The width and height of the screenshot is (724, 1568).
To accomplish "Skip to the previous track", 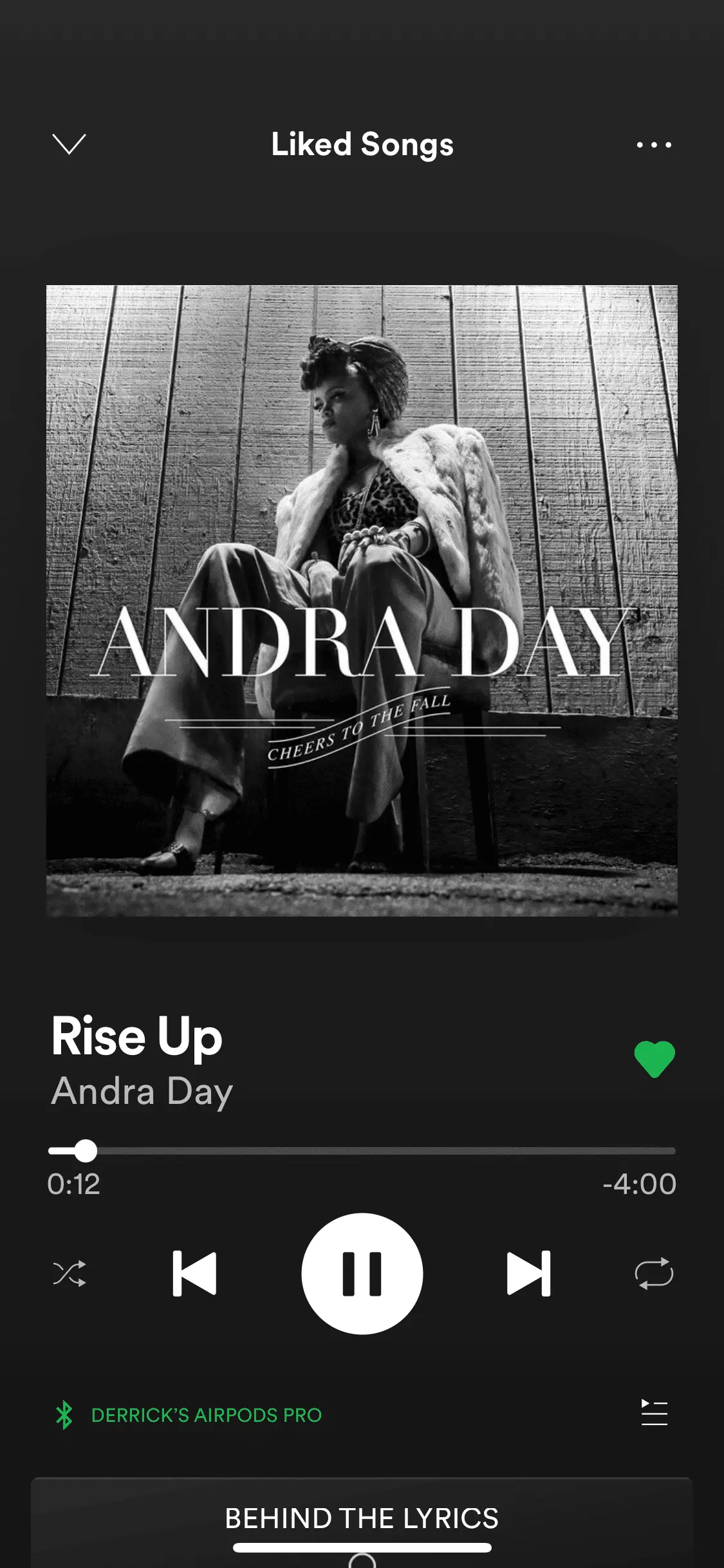I will [x=194, y=1273].
